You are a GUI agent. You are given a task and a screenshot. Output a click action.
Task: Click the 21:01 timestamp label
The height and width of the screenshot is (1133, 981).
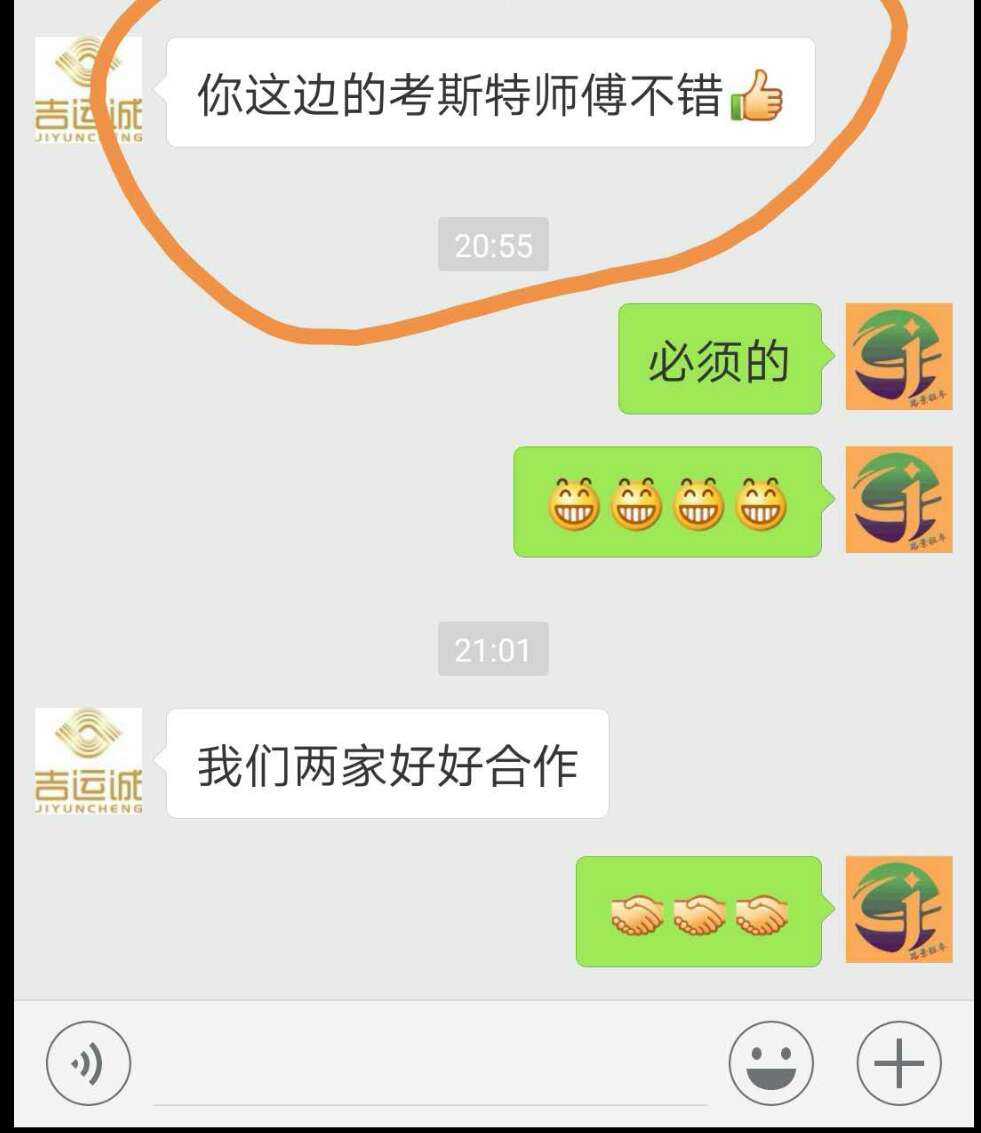(x=494, y=651)
